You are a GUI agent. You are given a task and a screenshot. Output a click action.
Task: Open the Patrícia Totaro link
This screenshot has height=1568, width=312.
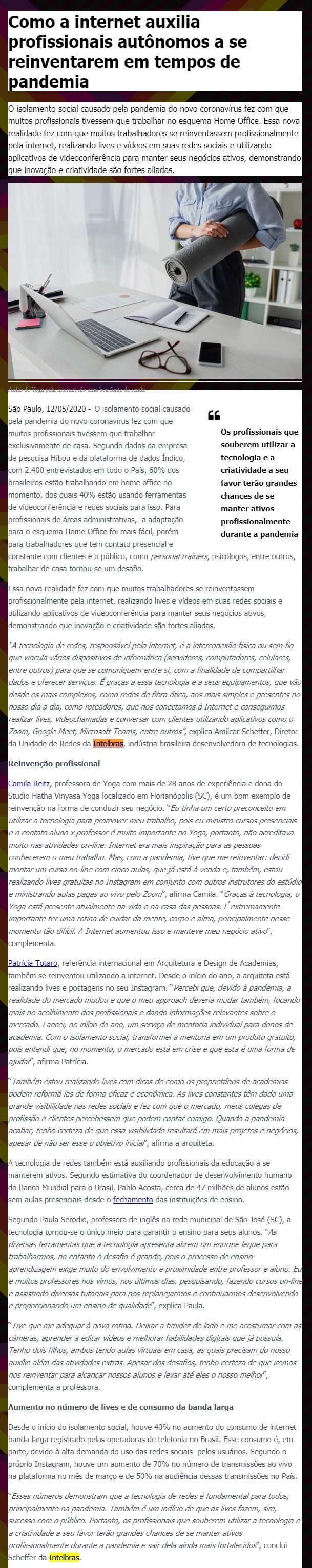click(33, 963)
